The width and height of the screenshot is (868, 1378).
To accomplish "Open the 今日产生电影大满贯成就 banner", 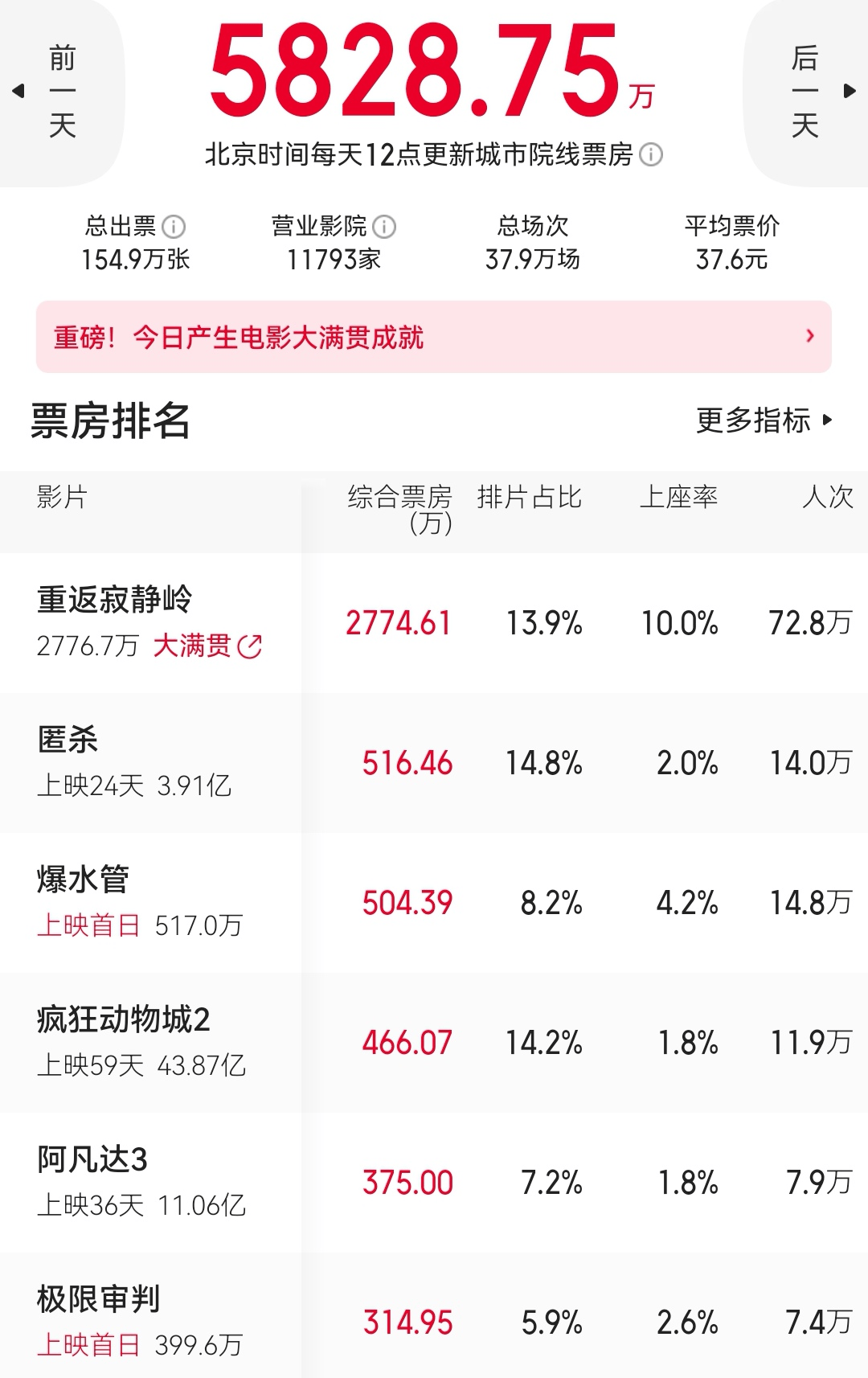I will point(434,337).
